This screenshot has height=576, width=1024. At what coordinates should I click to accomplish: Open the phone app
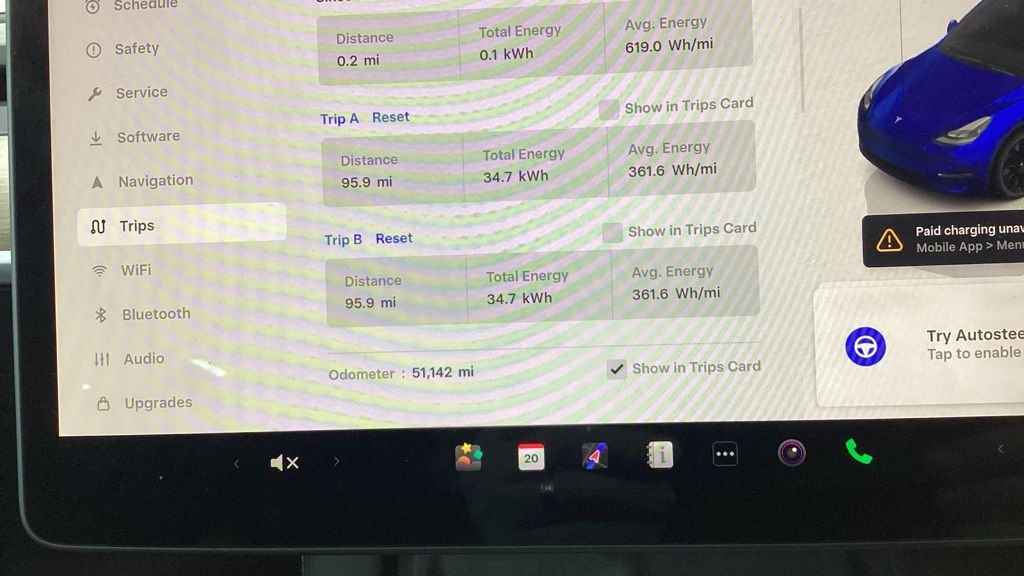pos(858,452)
